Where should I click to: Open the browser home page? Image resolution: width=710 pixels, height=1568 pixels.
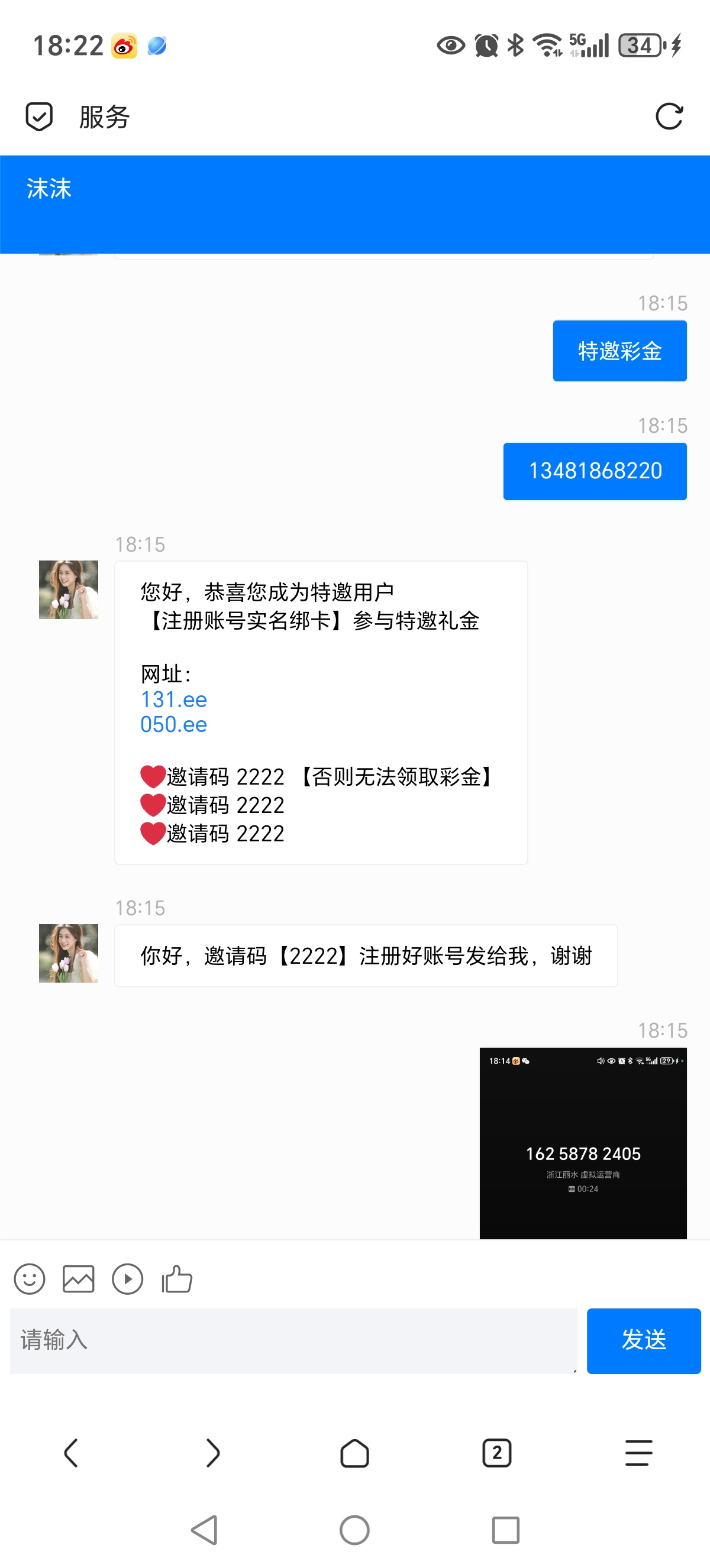[354, 1453]
